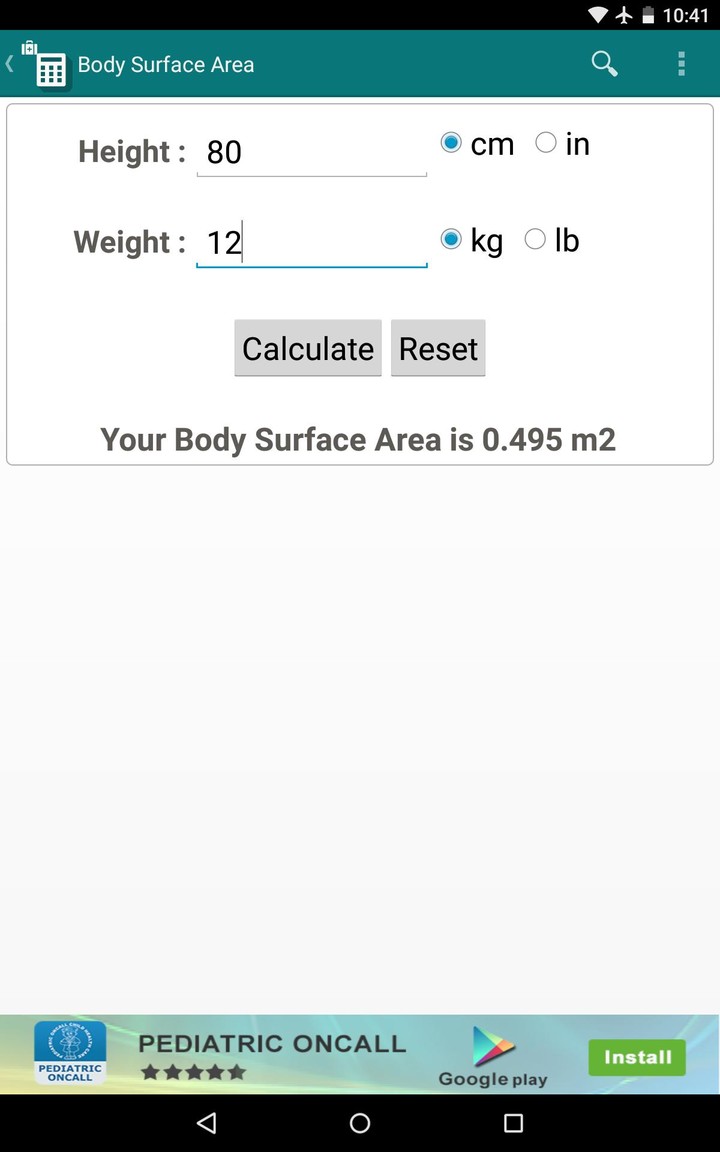
Task: Select cm as the height unit
Action: coord(451,142)
